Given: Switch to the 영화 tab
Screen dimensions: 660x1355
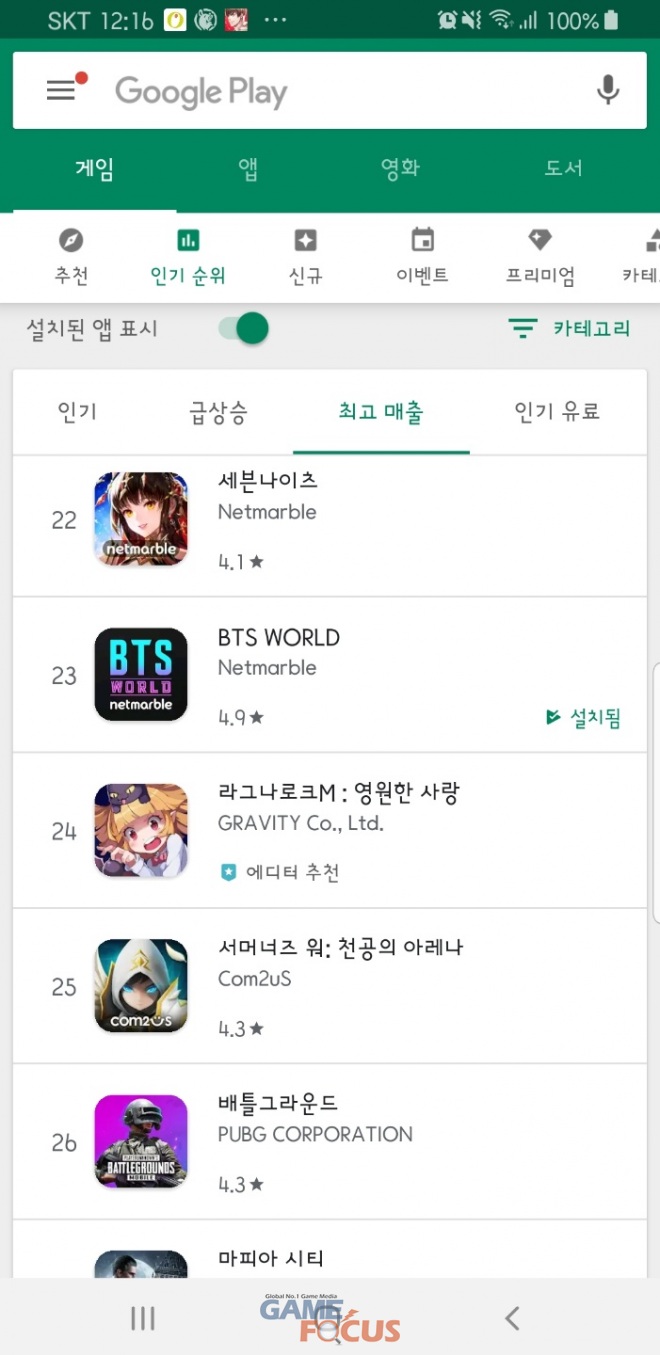Looking at the screenshot, I should pyautogui.click(x=399, y=169).
